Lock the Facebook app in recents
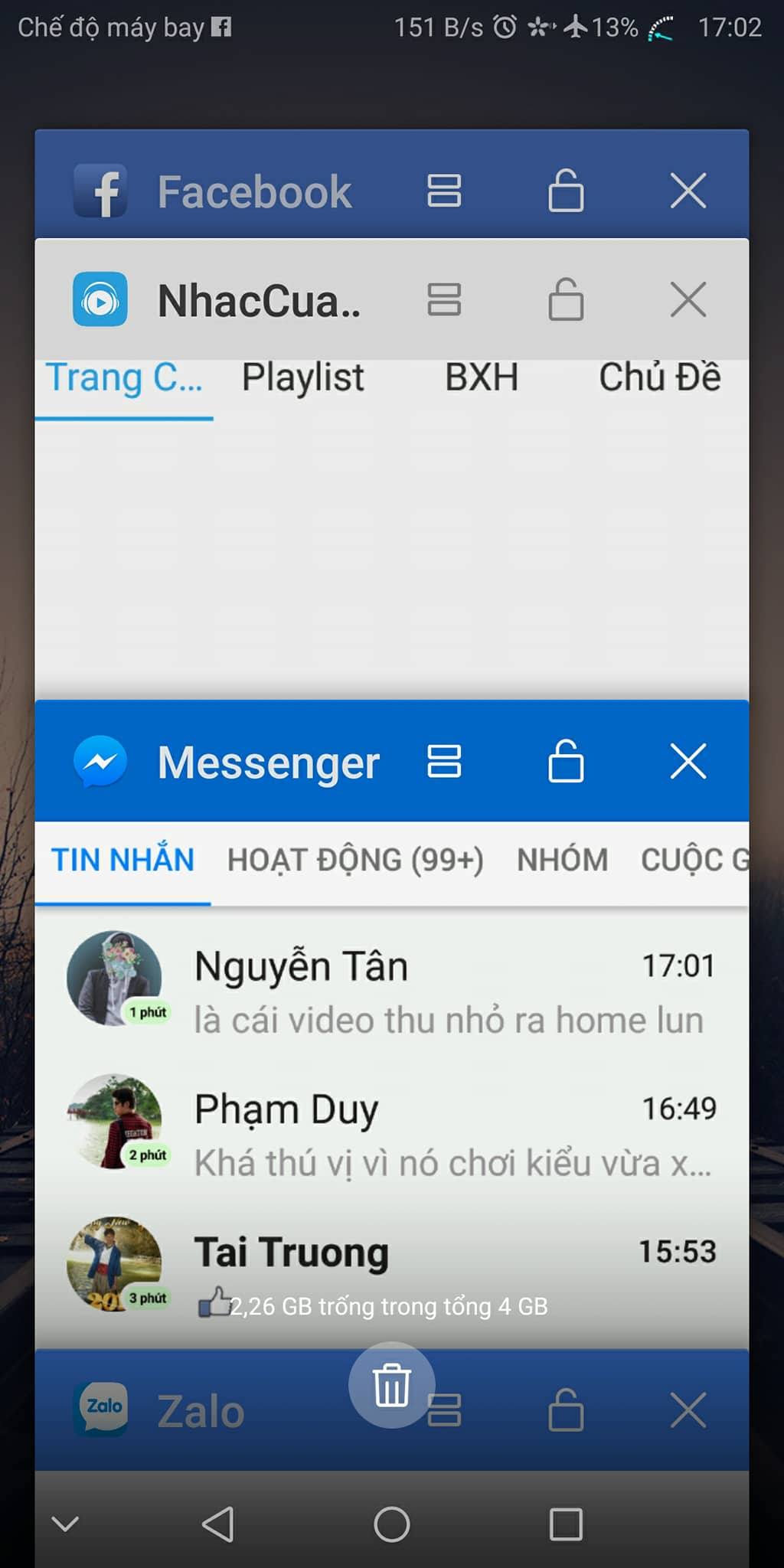This screenshot has height=1568, width=784. (566, 191)
